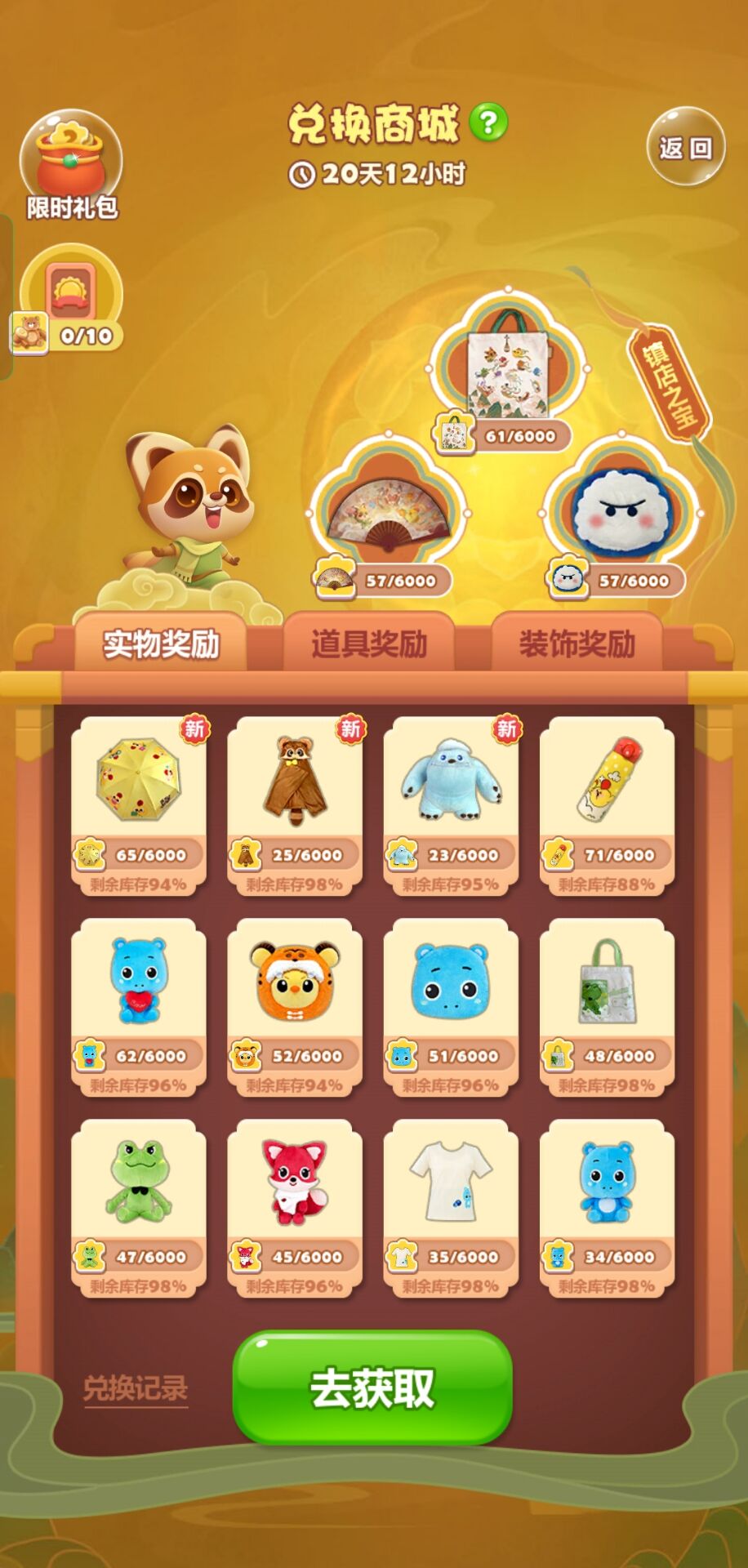Screen dimensions: 748x1568
Task: Switch to the 装饰奖励 tab
Action: tap(577, 644)
